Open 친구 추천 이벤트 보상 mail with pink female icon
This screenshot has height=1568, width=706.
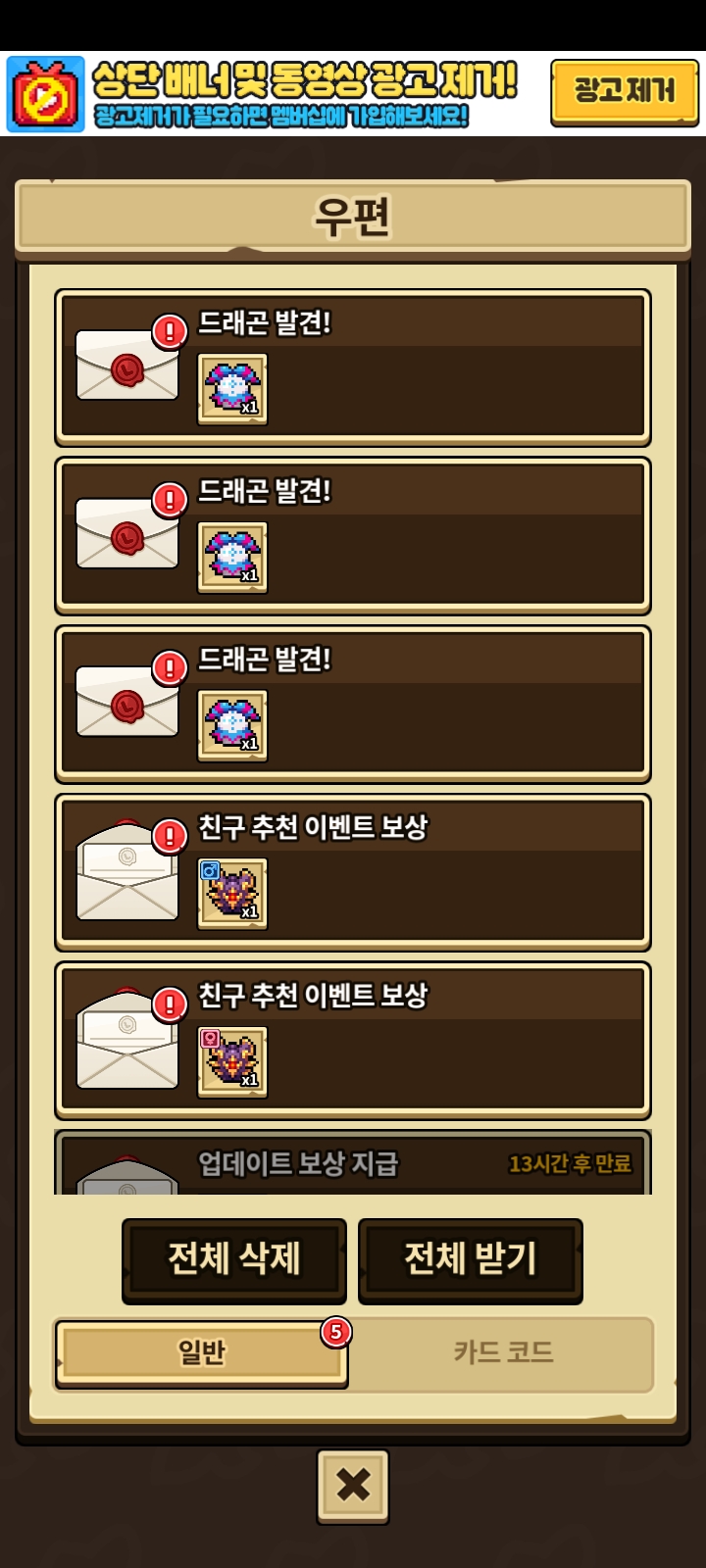[353, 1041]
